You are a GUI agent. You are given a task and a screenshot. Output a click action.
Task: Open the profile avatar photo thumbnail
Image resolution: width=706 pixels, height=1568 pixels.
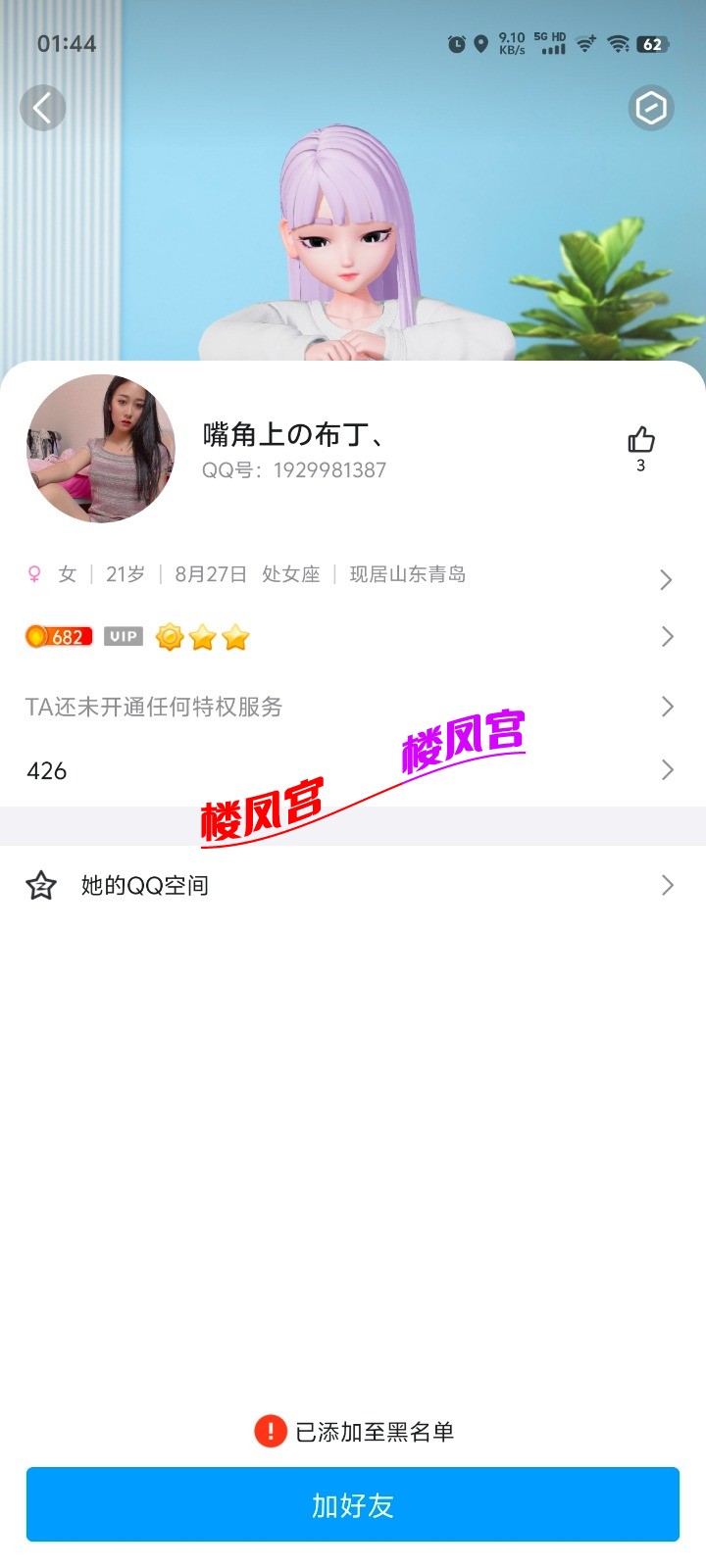click(101, 449)
